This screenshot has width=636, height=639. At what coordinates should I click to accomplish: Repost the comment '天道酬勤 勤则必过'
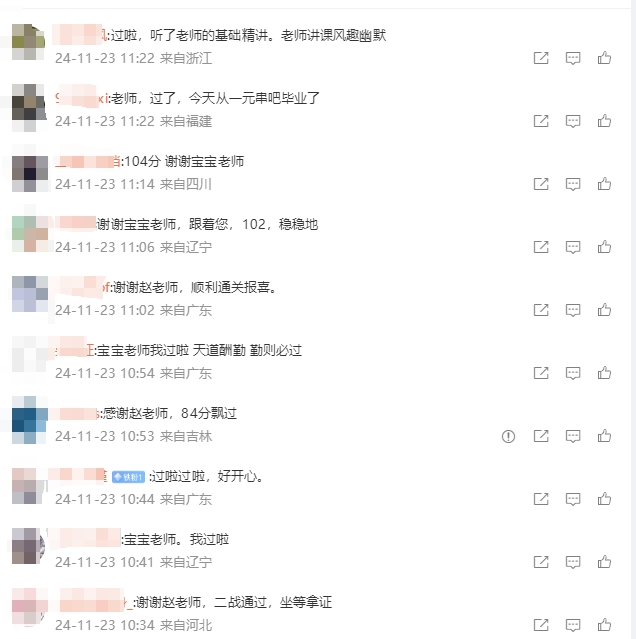tap(541, 373)
